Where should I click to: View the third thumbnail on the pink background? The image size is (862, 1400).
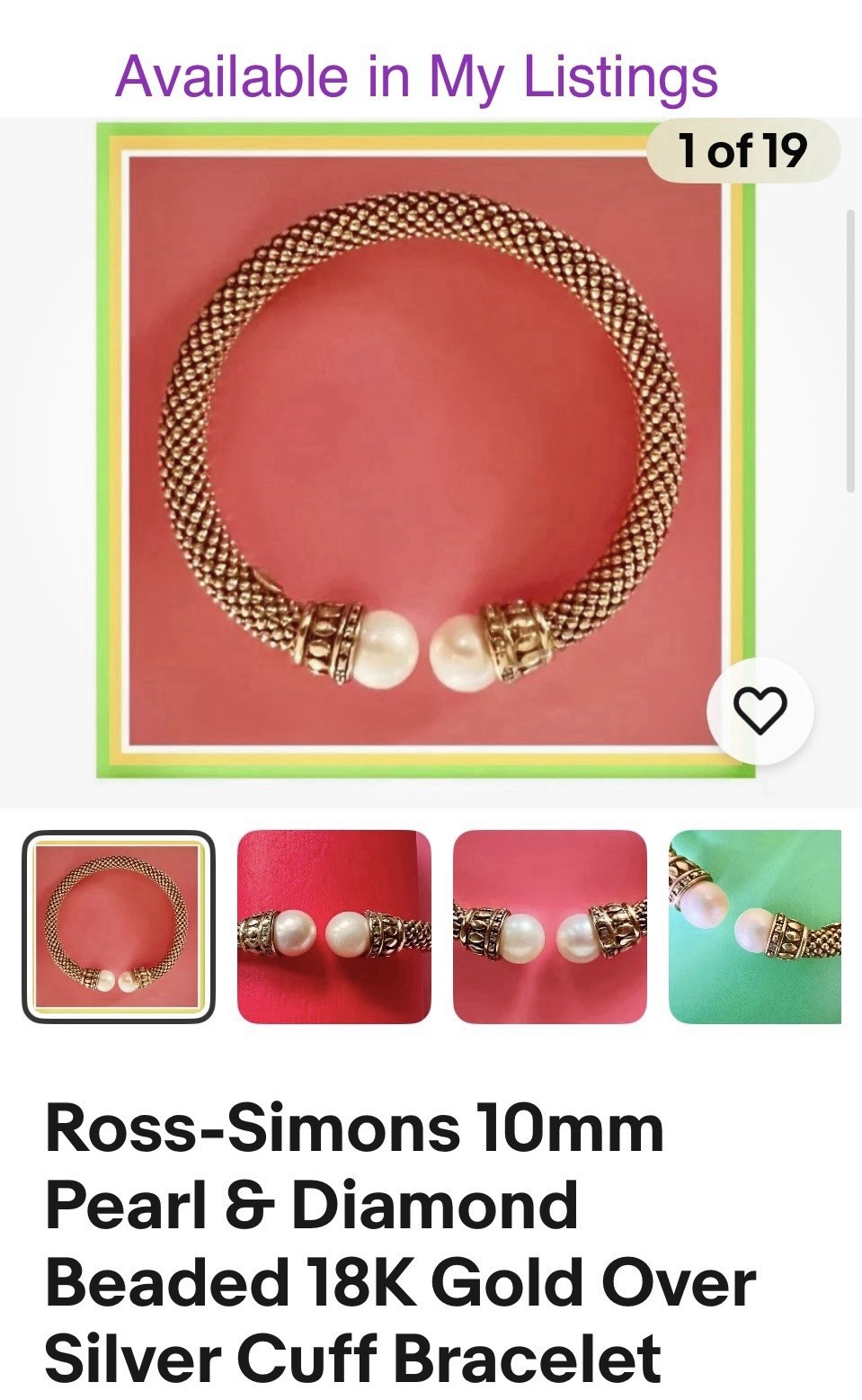click(x=549, y=926)
